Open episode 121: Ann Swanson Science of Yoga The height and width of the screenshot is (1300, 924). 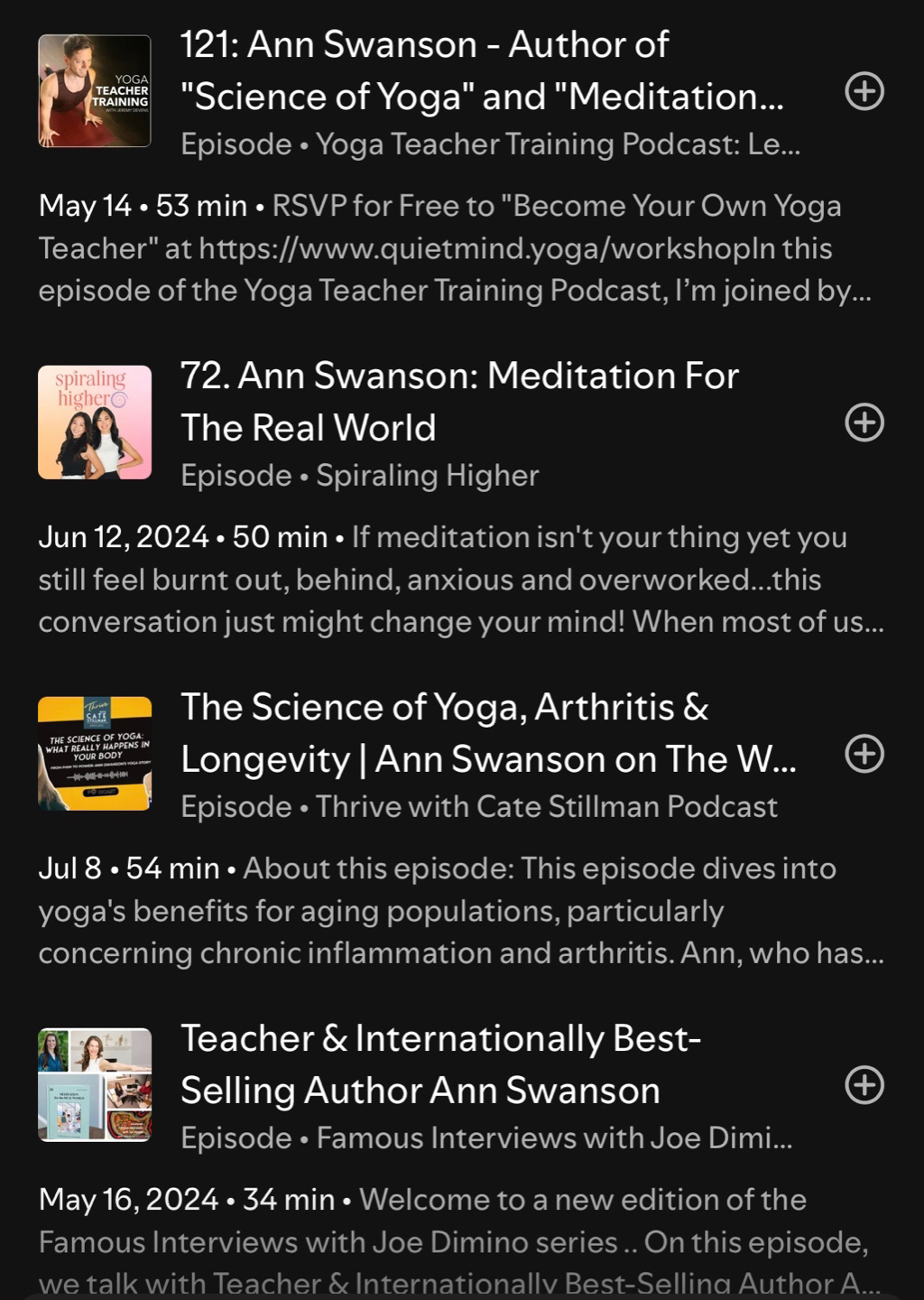pyautogui.click(x=482, y=70)
